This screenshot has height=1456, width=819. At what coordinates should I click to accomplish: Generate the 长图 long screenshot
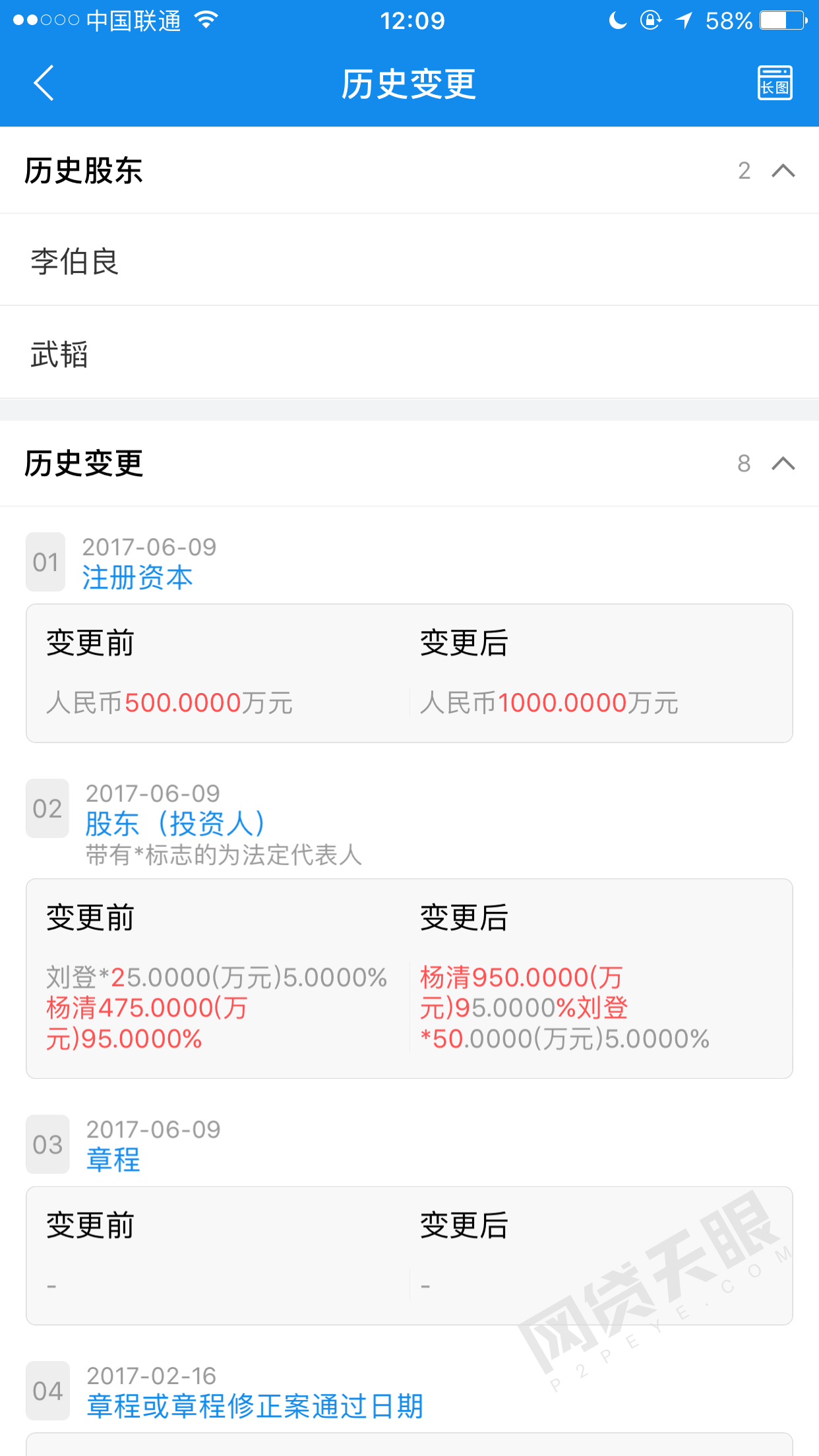pos(774,83)
